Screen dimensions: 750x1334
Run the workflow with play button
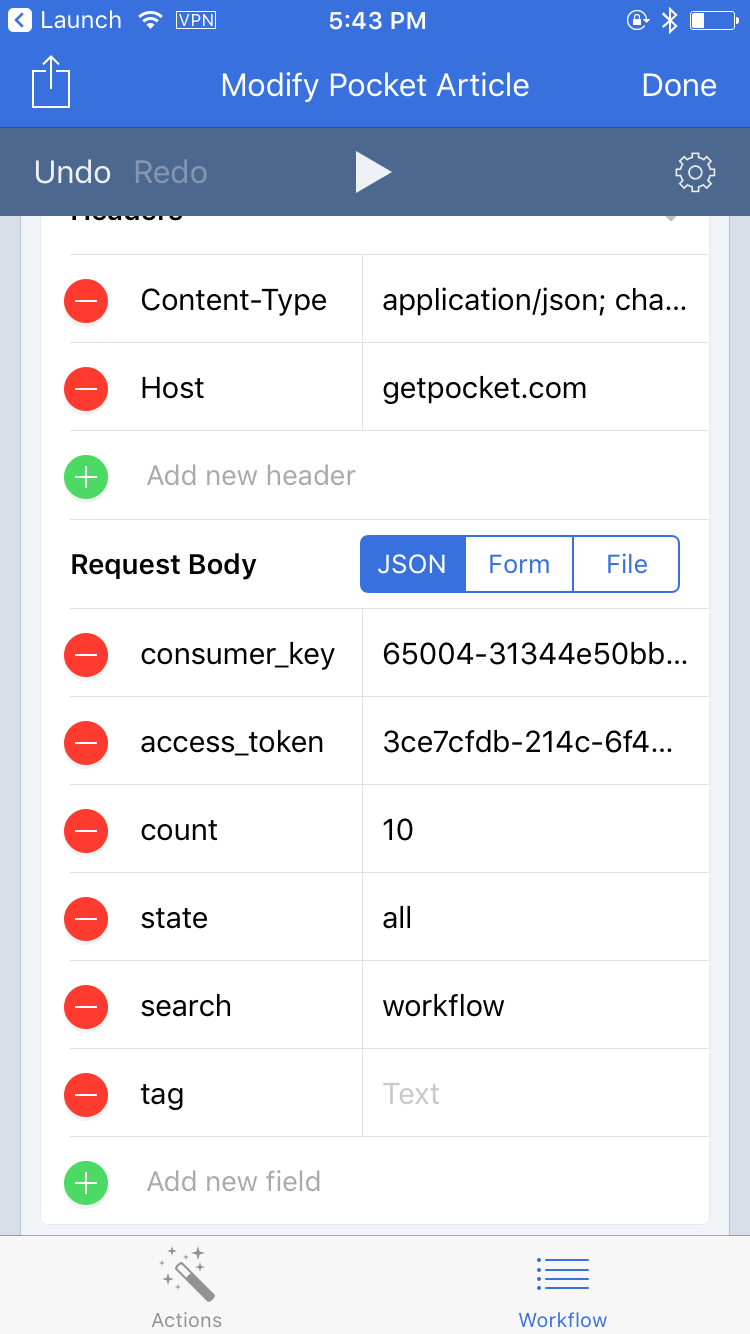click(373, 172)
